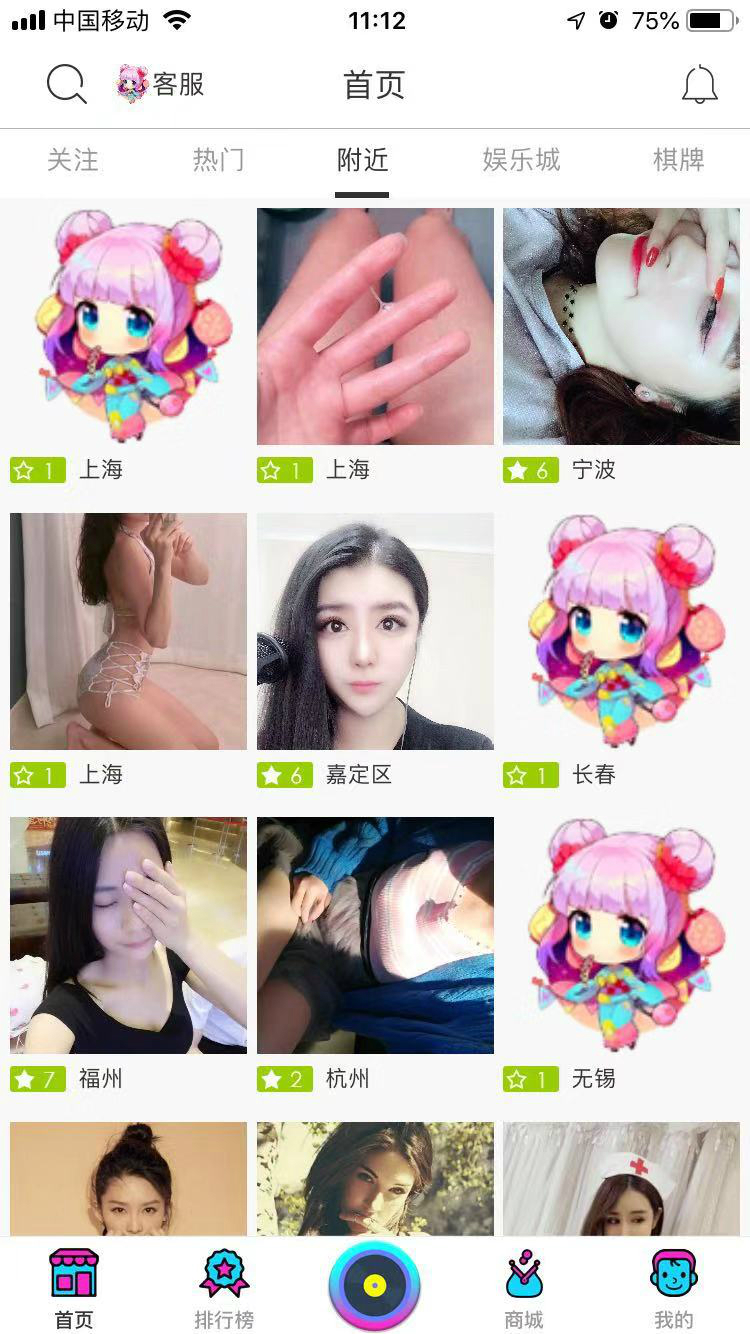Open the 嘉定区 streamer's profile photo
Viewport: 750px width, 1334px height.
point(374,630)
